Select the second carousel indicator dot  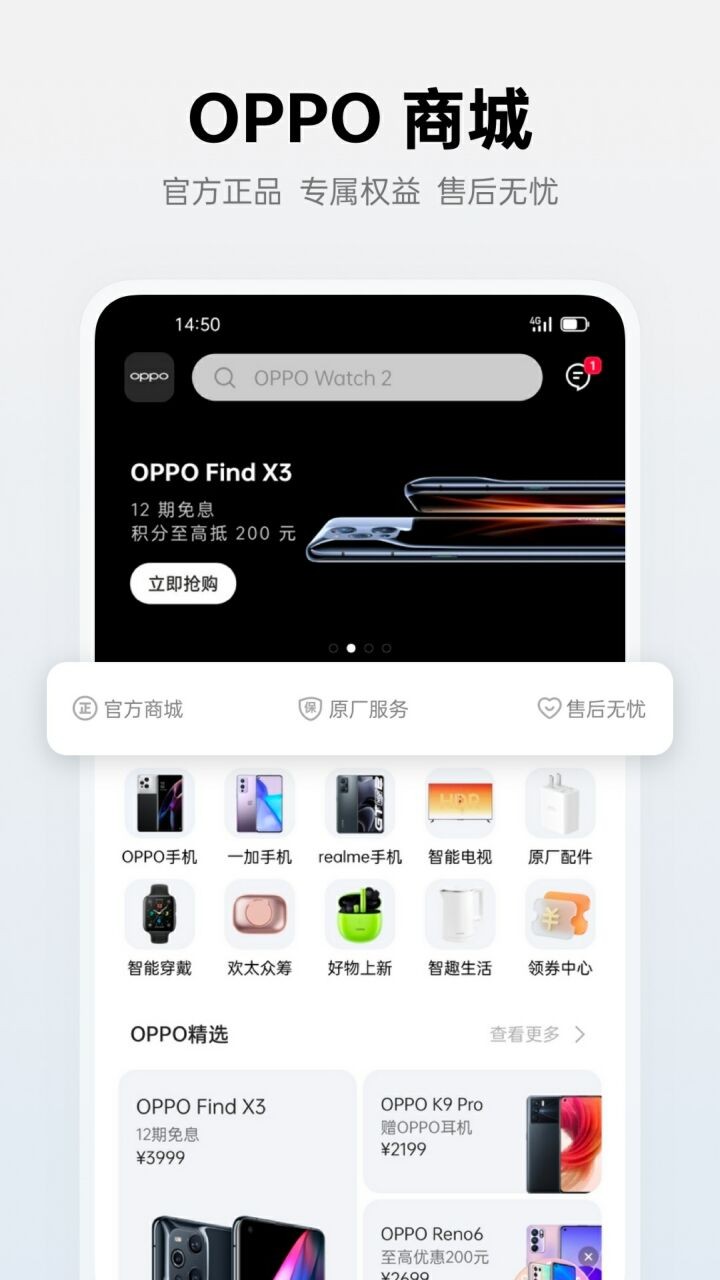pos(349,648)
